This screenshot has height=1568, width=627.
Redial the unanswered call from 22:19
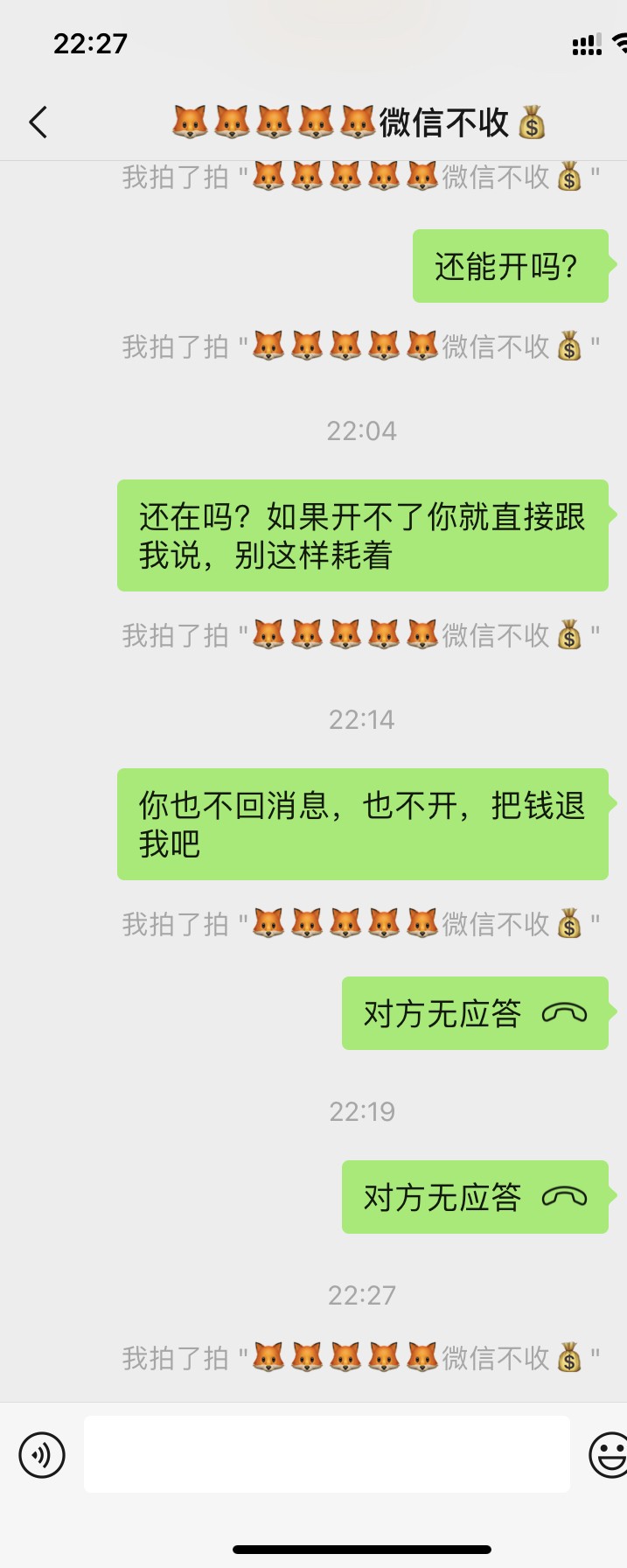pos(474,1197)
